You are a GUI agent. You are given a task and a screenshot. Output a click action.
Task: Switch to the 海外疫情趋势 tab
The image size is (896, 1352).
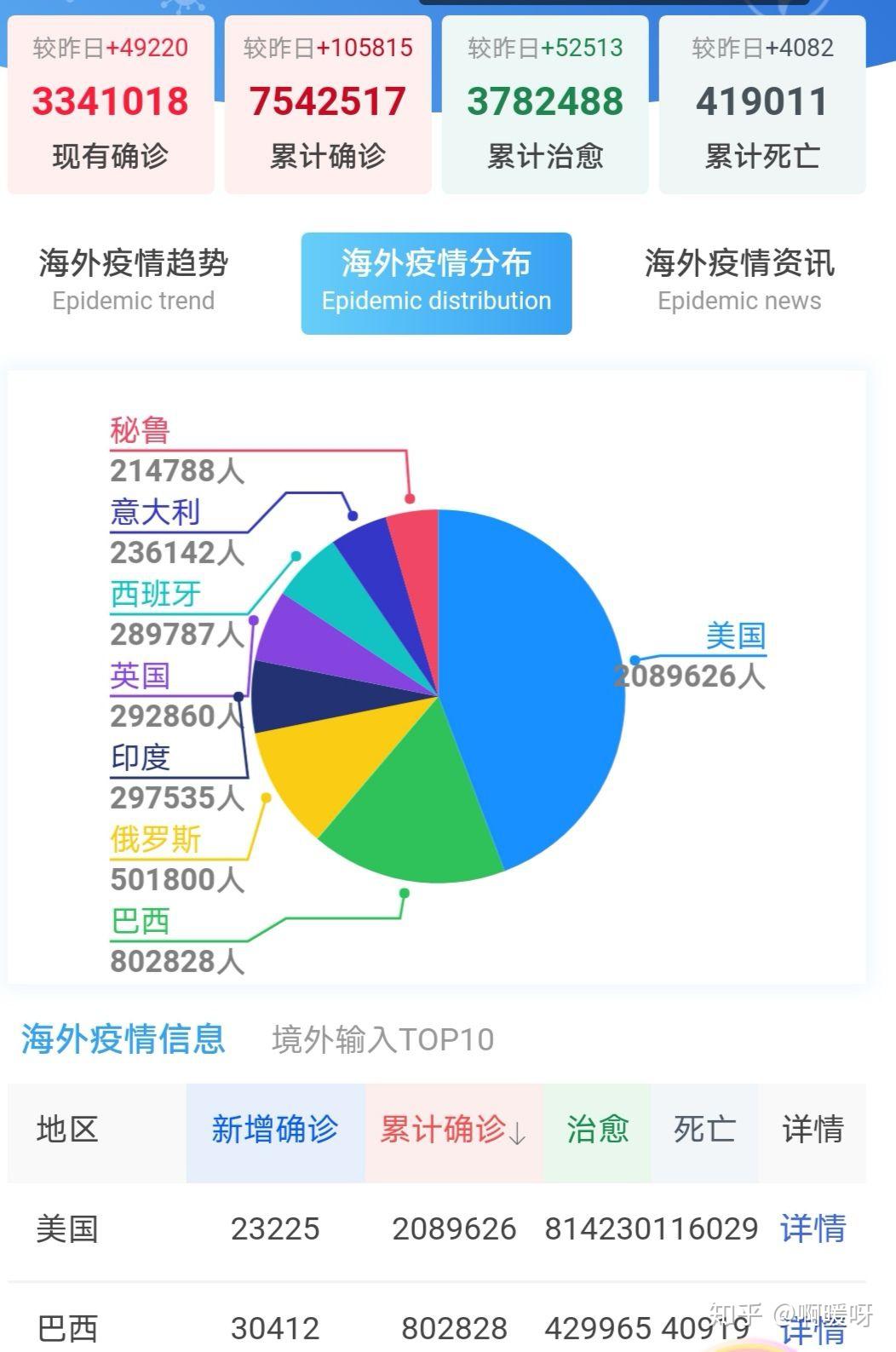click(x=134, y=280)
